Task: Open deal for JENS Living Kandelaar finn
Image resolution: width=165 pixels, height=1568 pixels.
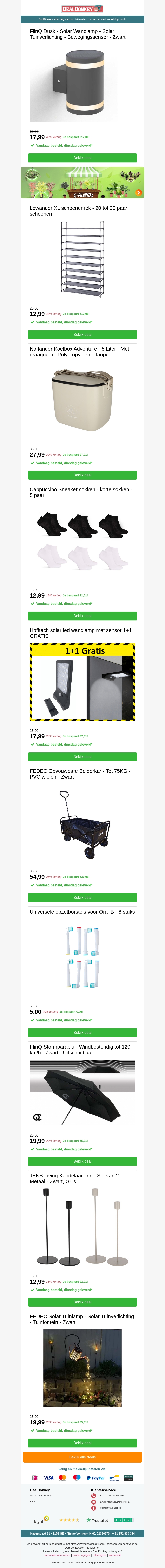Action: [82, 1302]
